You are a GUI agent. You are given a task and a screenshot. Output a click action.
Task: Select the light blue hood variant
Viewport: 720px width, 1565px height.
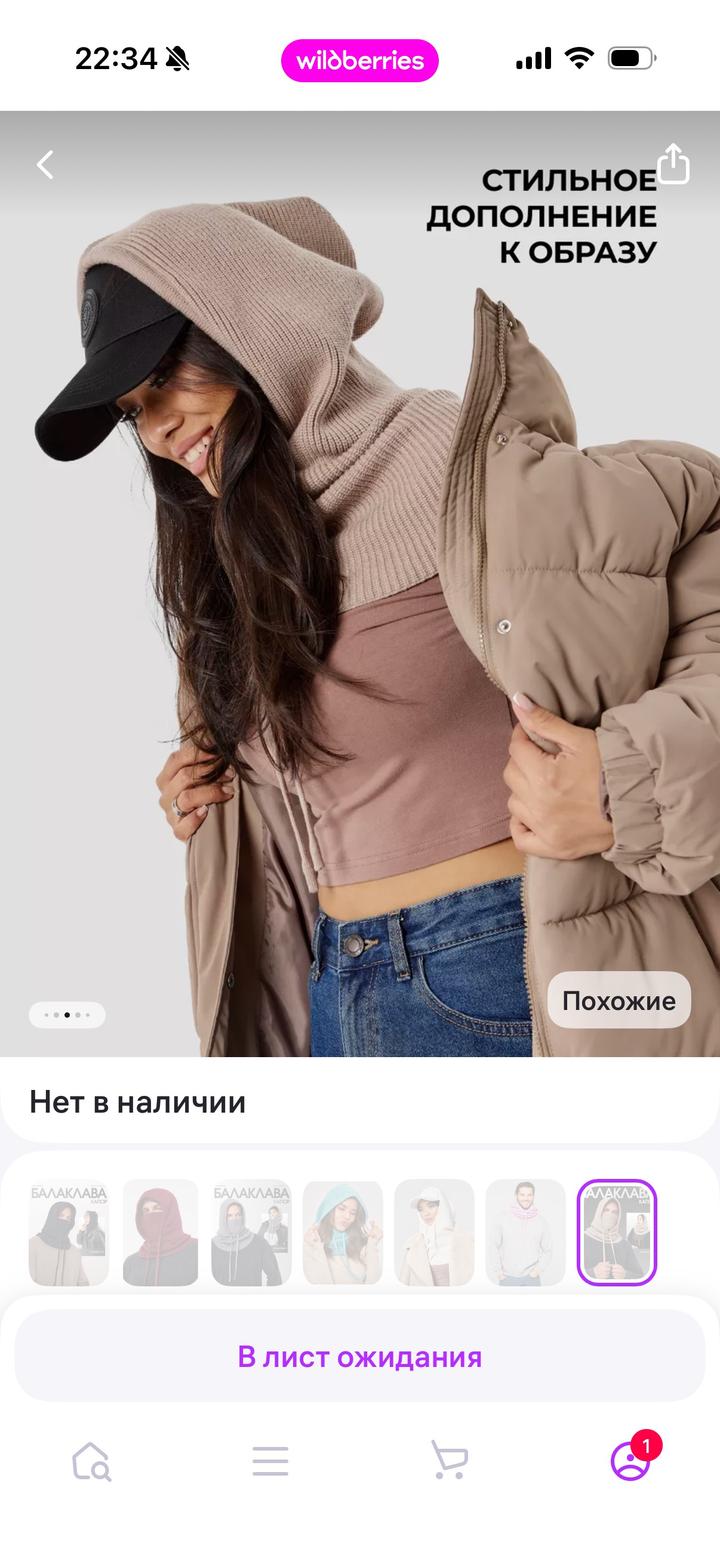coord(343,1232)
